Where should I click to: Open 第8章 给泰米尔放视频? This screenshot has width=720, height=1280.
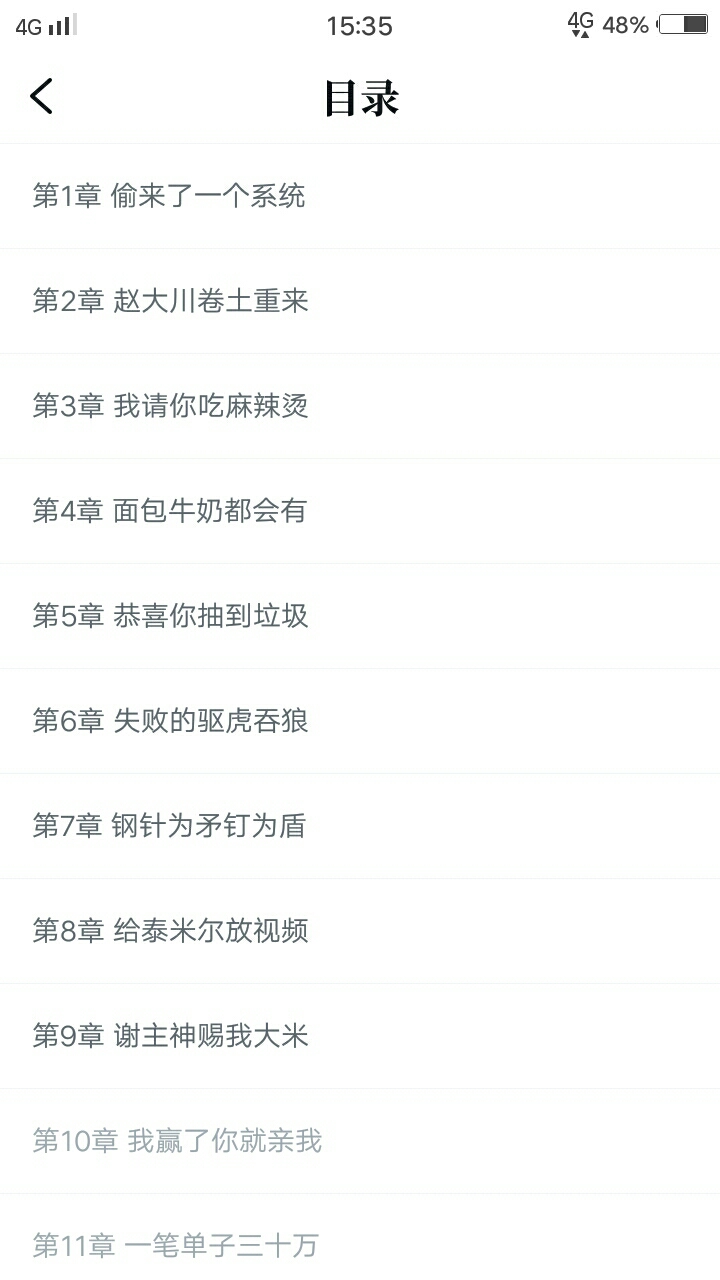pyautogui.click(x=171, y=931)
